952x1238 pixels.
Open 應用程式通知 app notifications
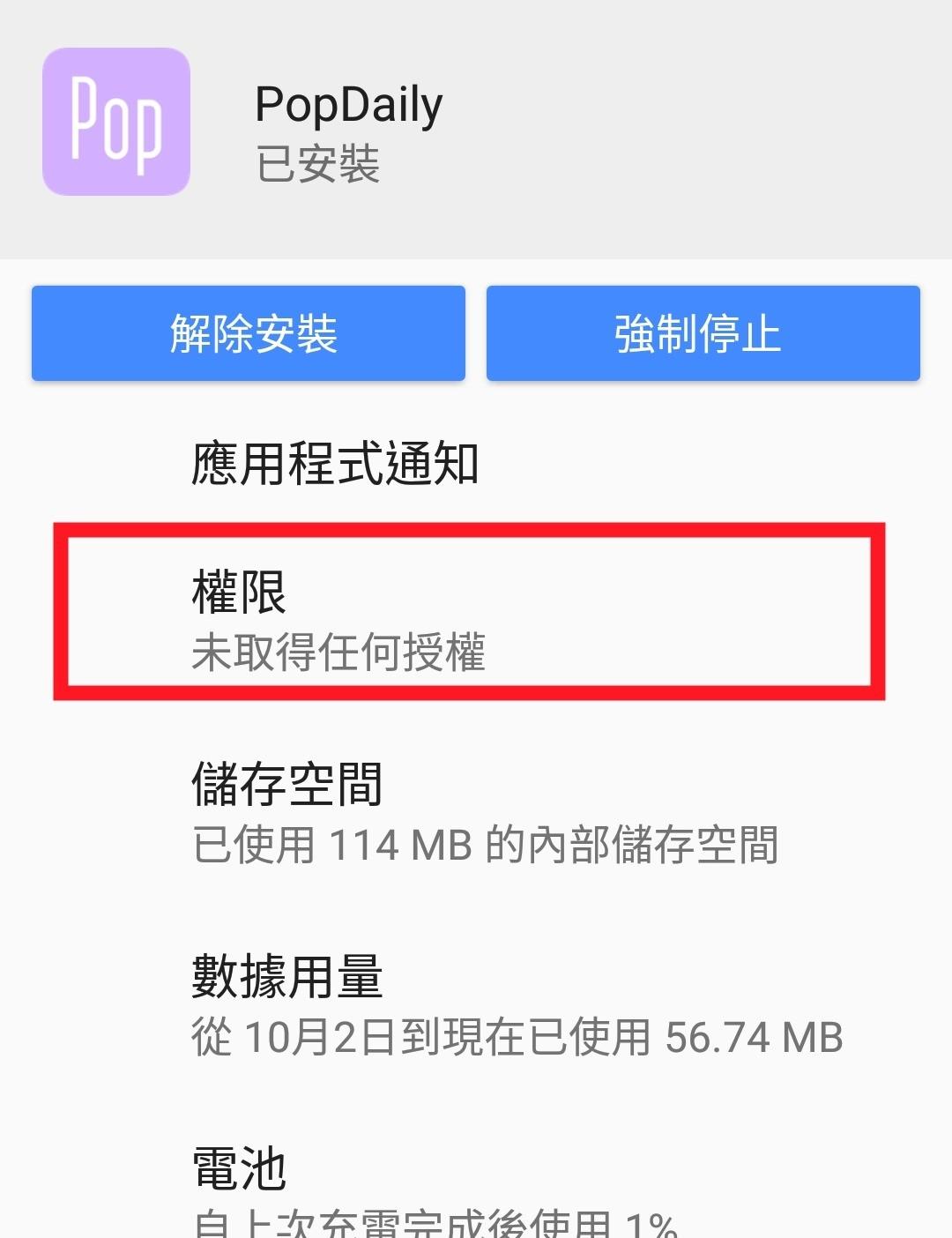(335, 464)
